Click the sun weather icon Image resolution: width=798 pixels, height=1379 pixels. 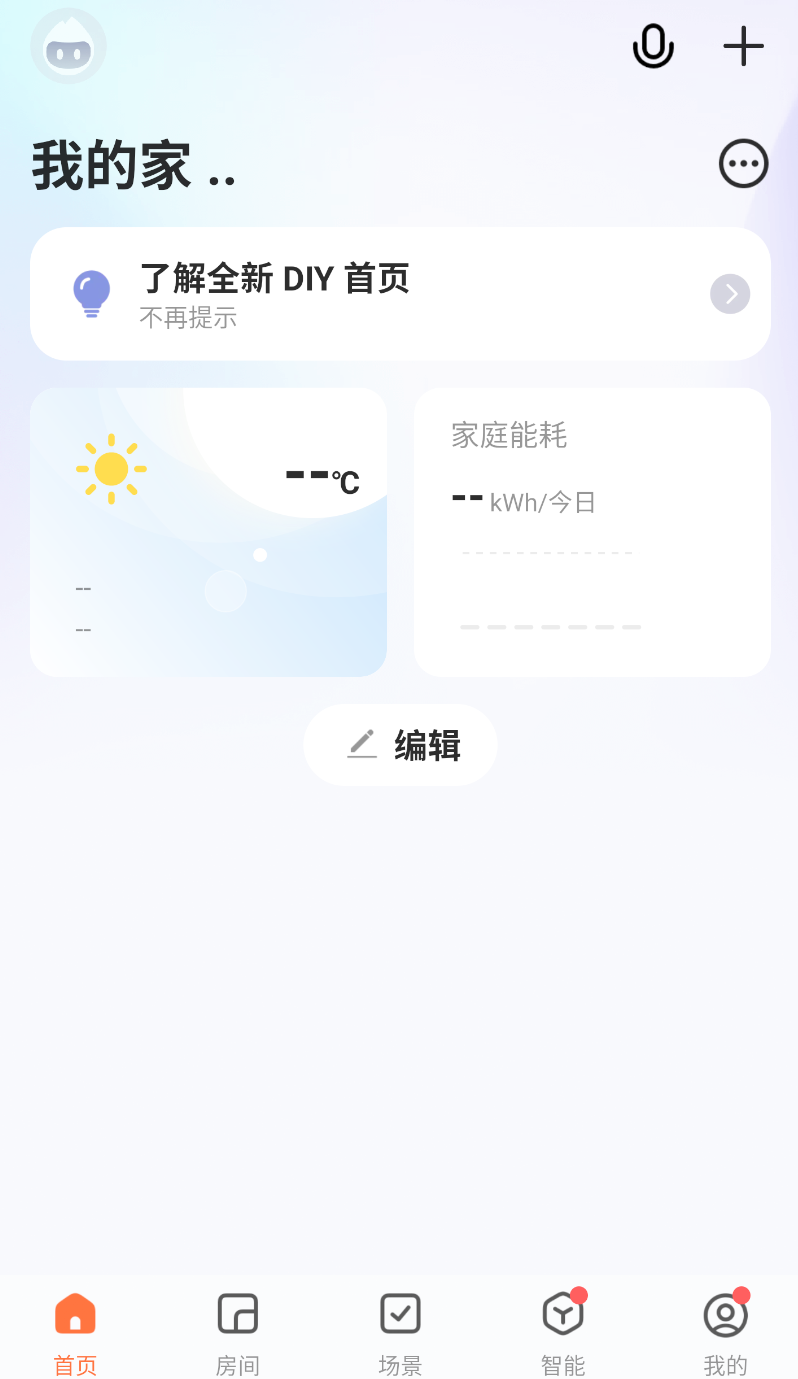[111, 468]
